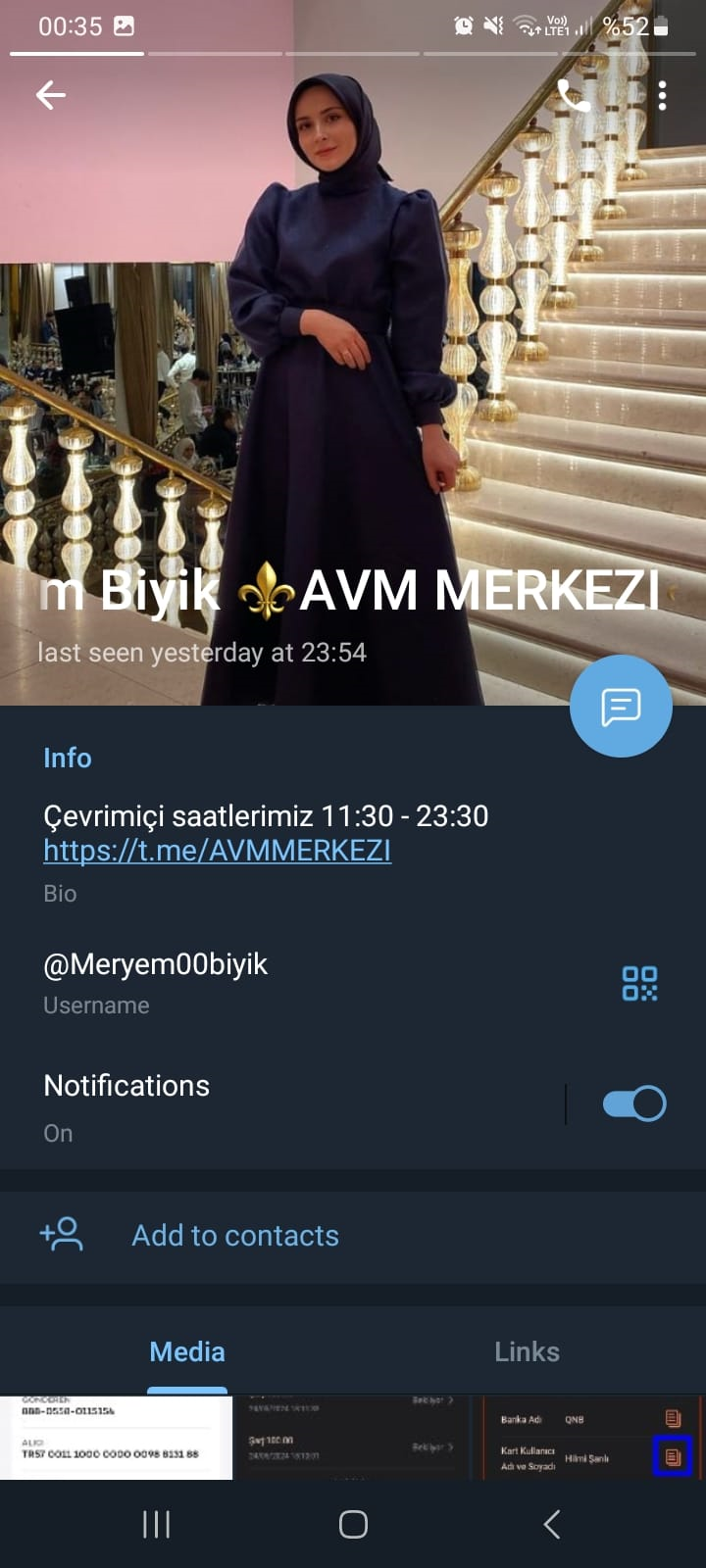The image size is (706, 1568).
Task: Open the t.me/AVMMERKEZI link
Action: tap(217, 850)
